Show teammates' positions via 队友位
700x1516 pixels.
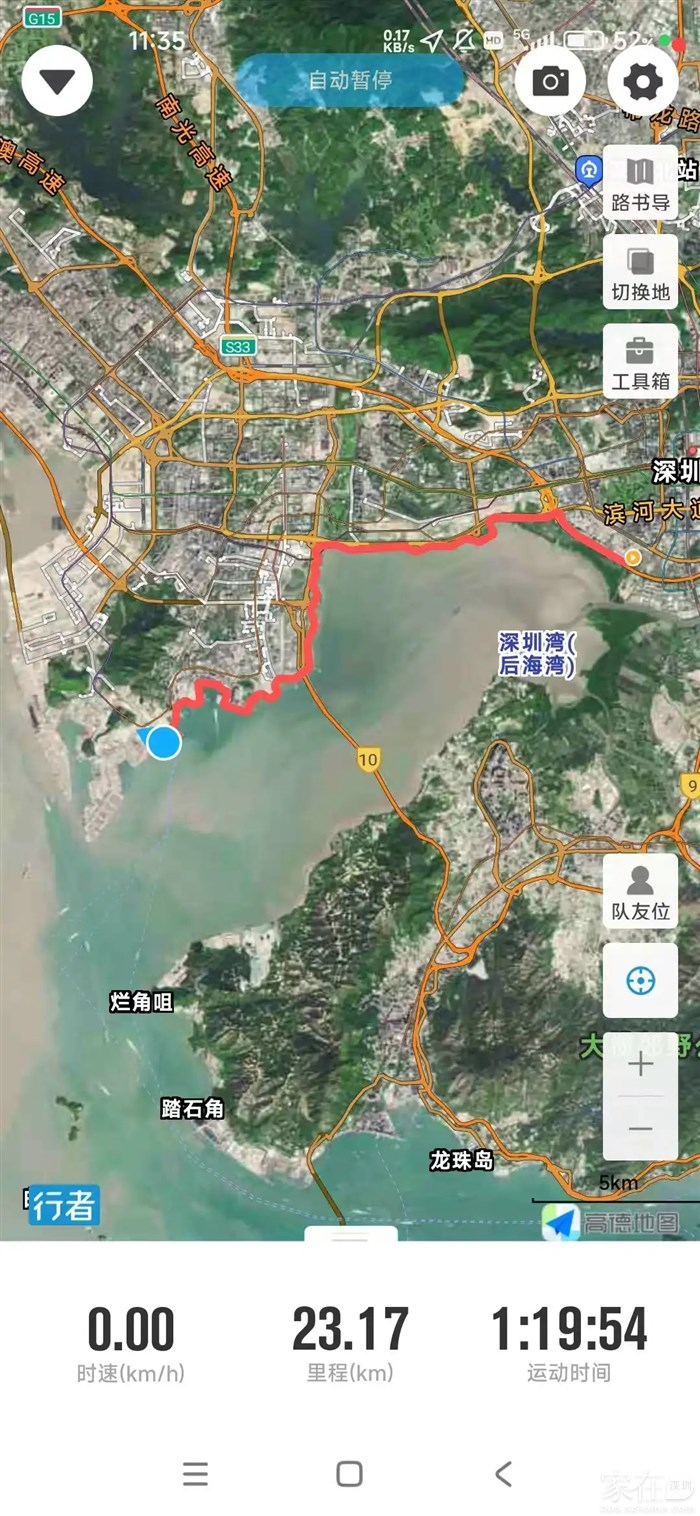pyautogui.click(x=640, y=891)
